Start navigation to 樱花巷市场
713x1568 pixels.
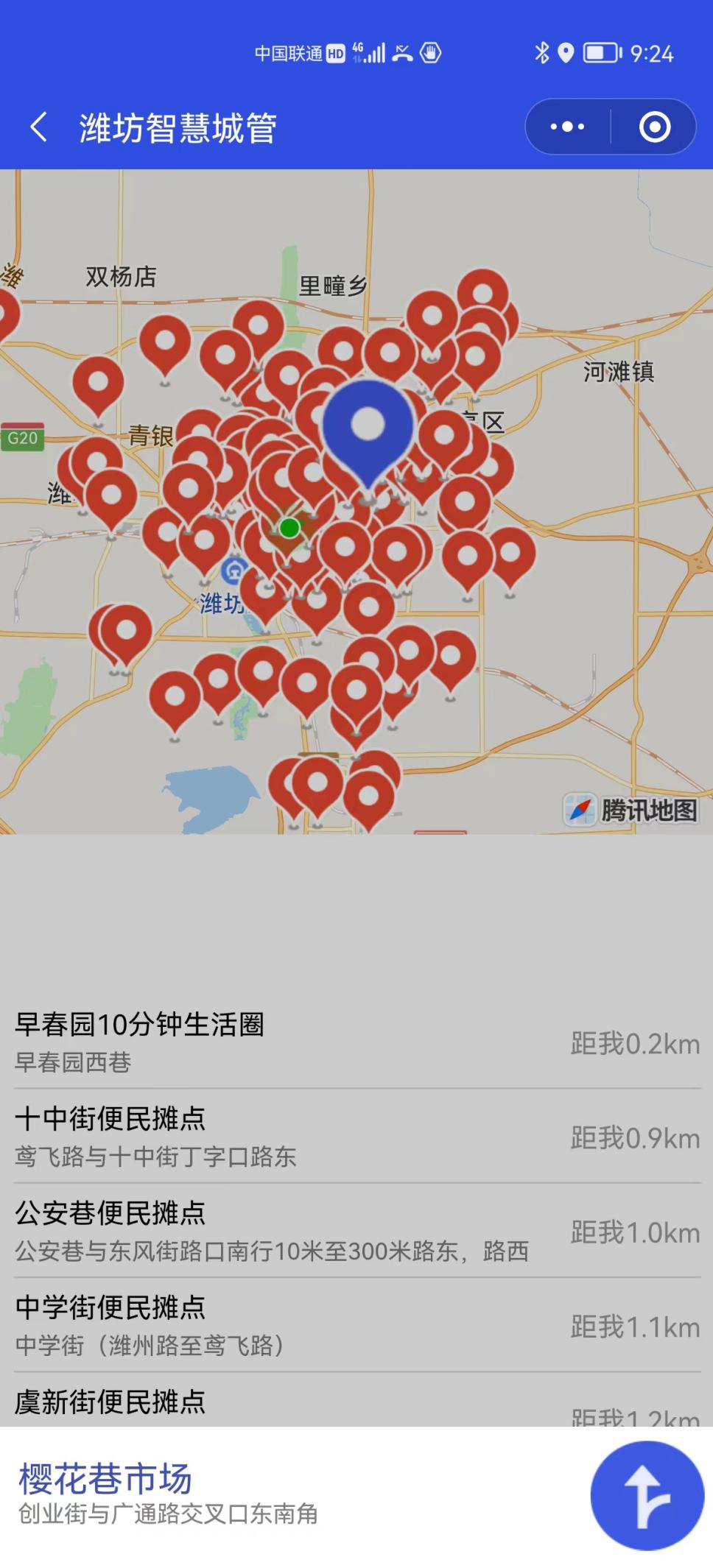point(647,1496)
